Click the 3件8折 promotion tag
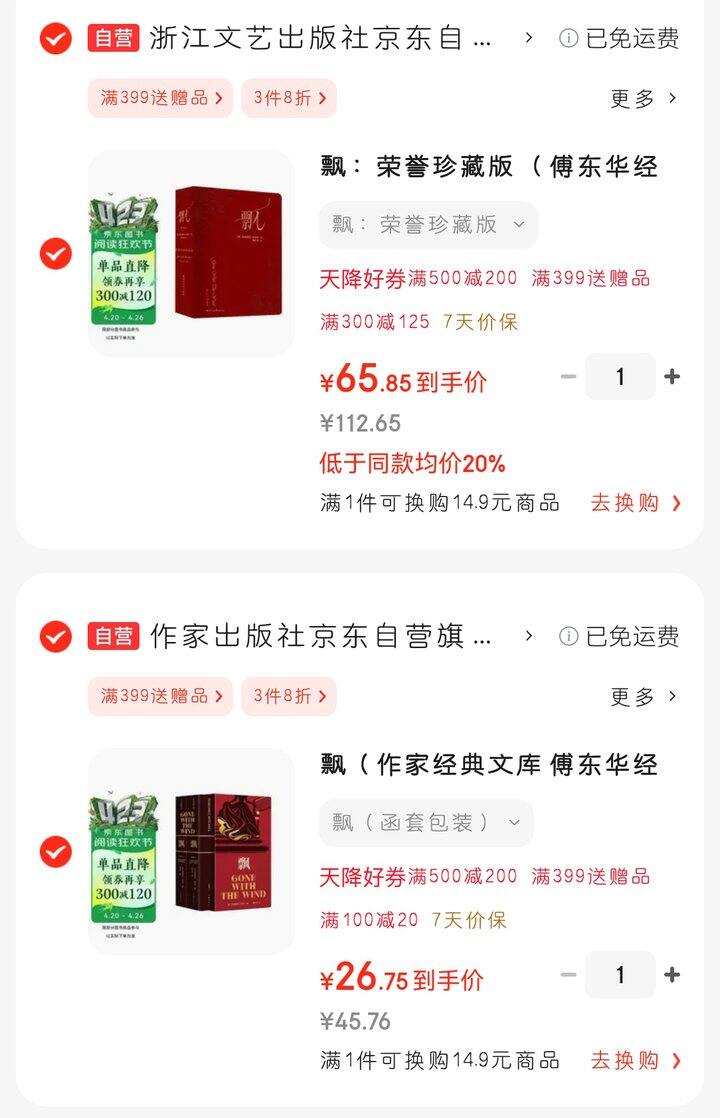The height and width of the screenshot is (1118, 720). coord(288,98)
